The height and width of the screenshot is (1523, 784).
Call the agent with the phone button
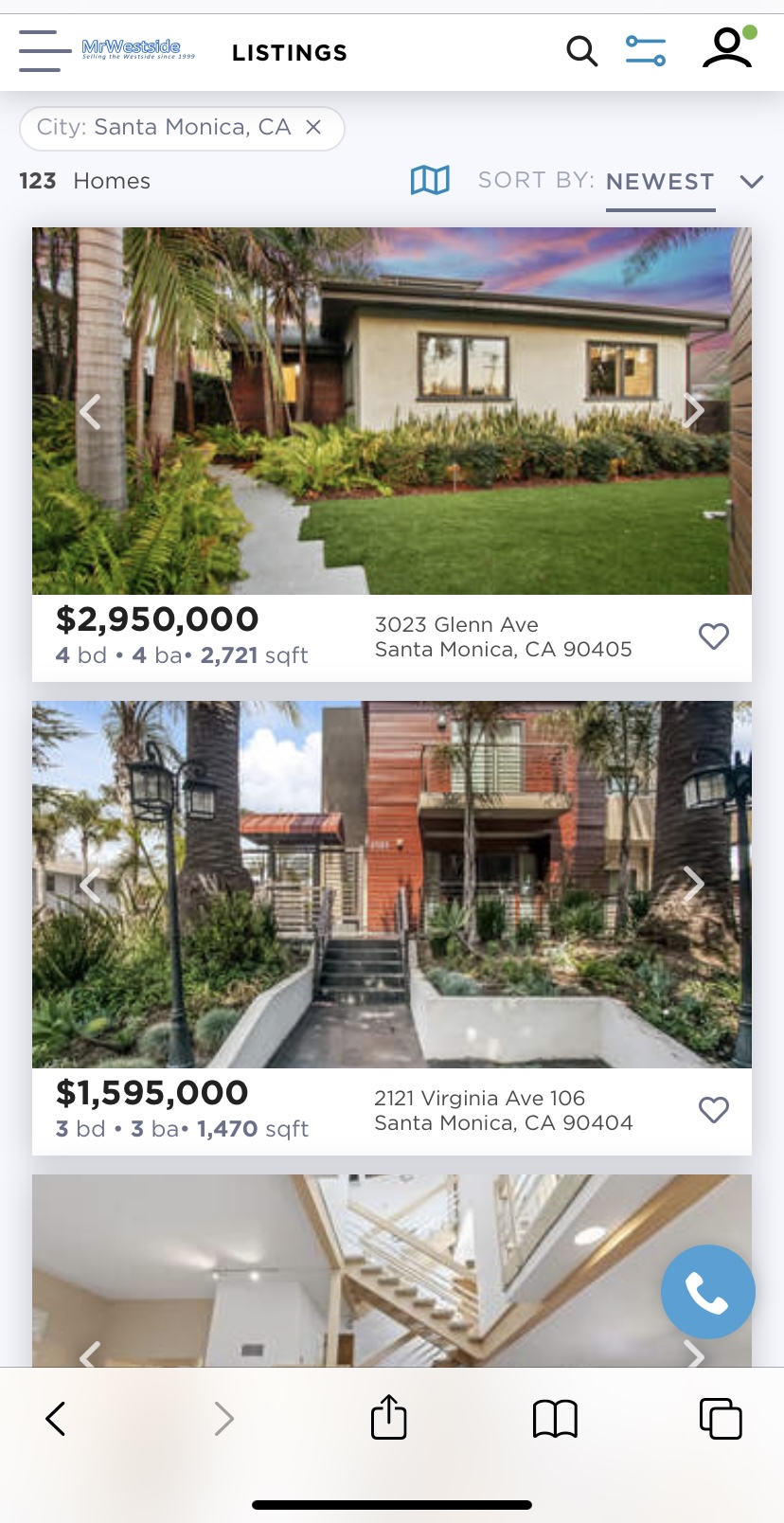pos(707,1292)
